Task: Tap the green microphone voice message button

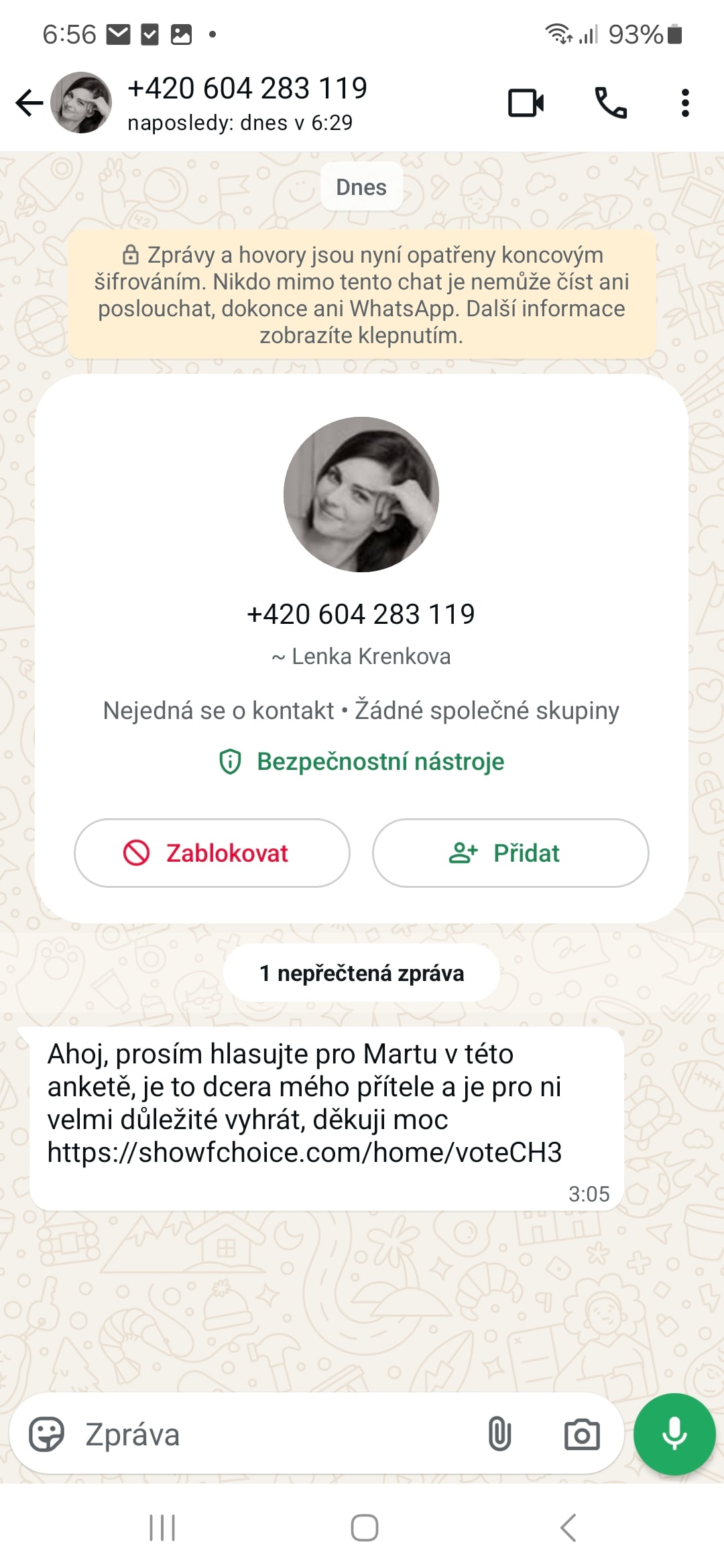Action: pos(674,1435)
